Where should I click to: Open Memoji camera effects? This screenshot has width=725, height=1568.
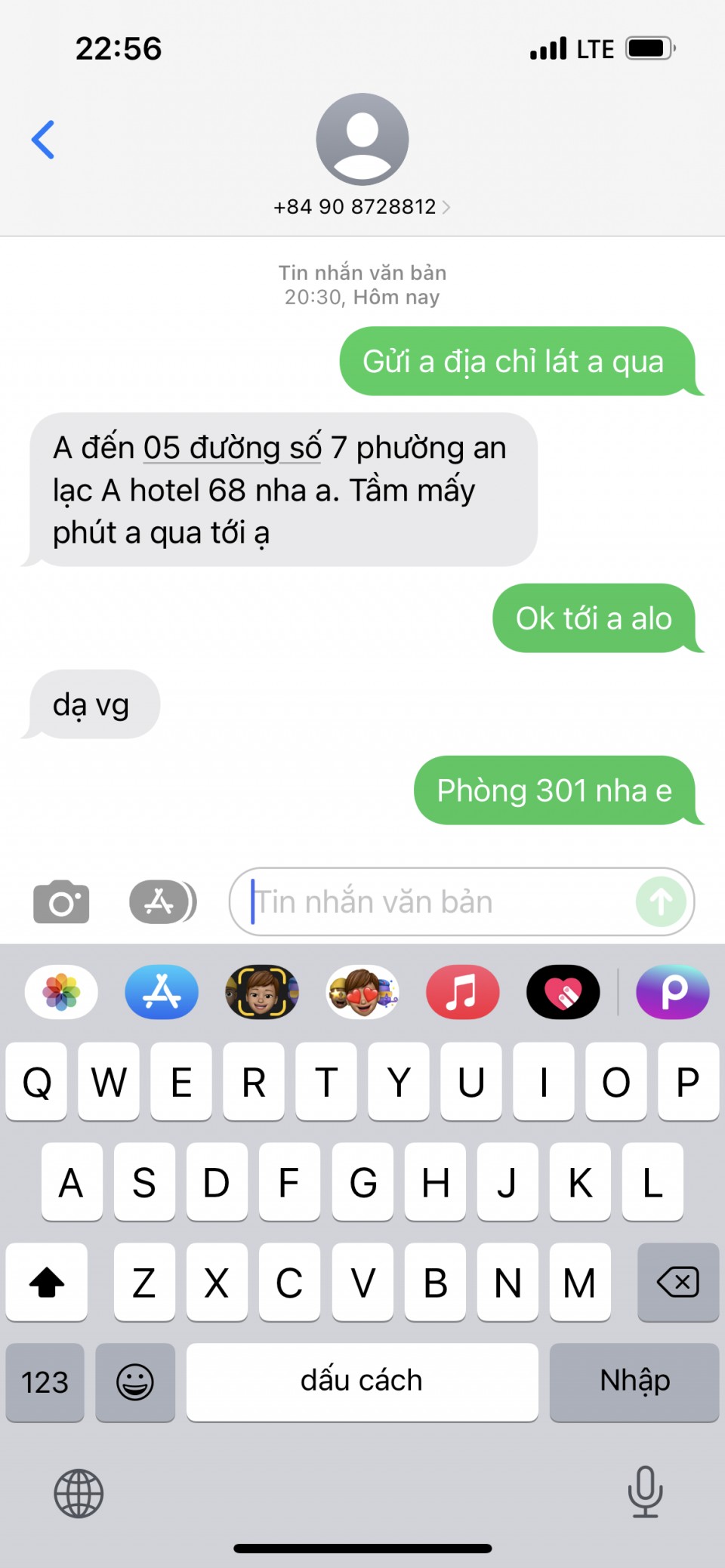262,992
